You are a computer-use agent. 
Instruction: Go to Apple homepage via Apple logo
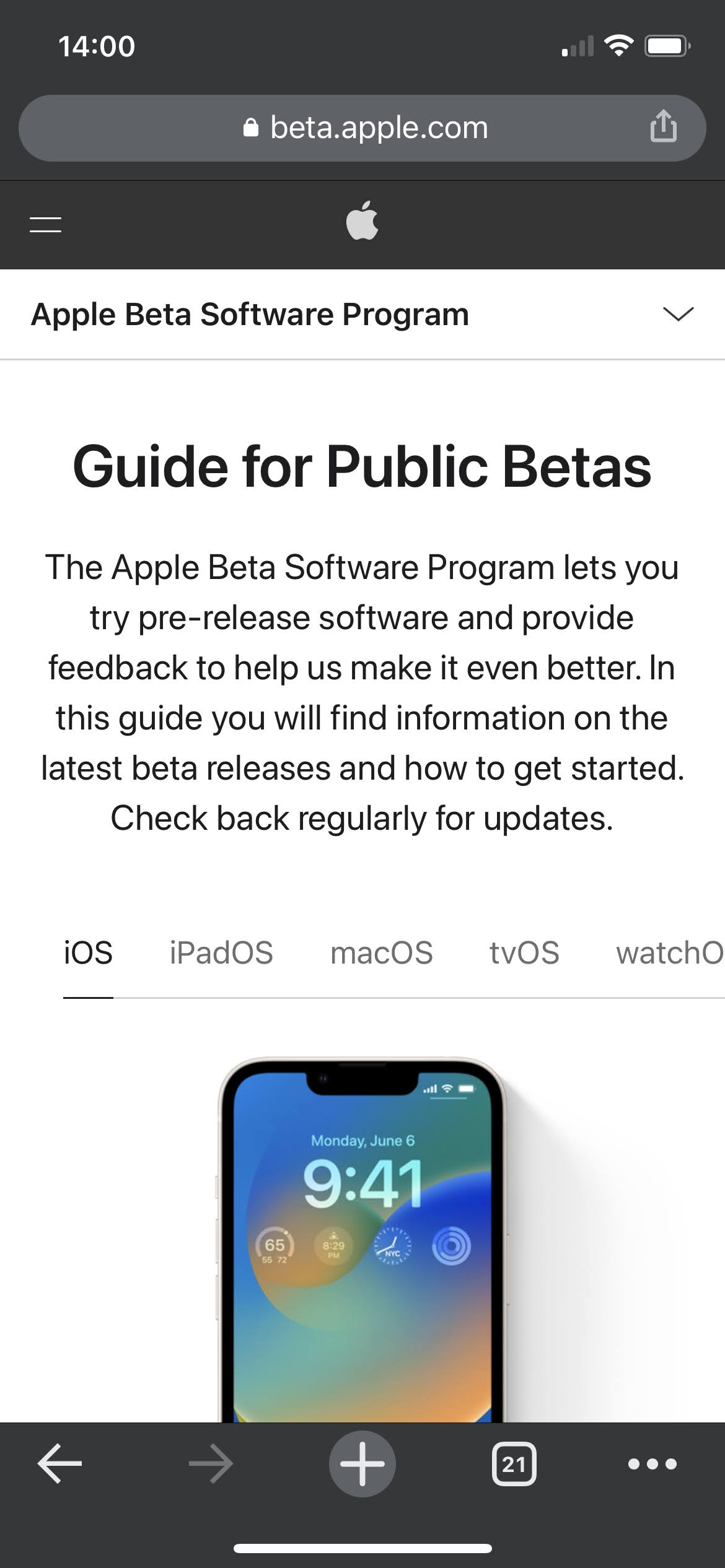362,220
